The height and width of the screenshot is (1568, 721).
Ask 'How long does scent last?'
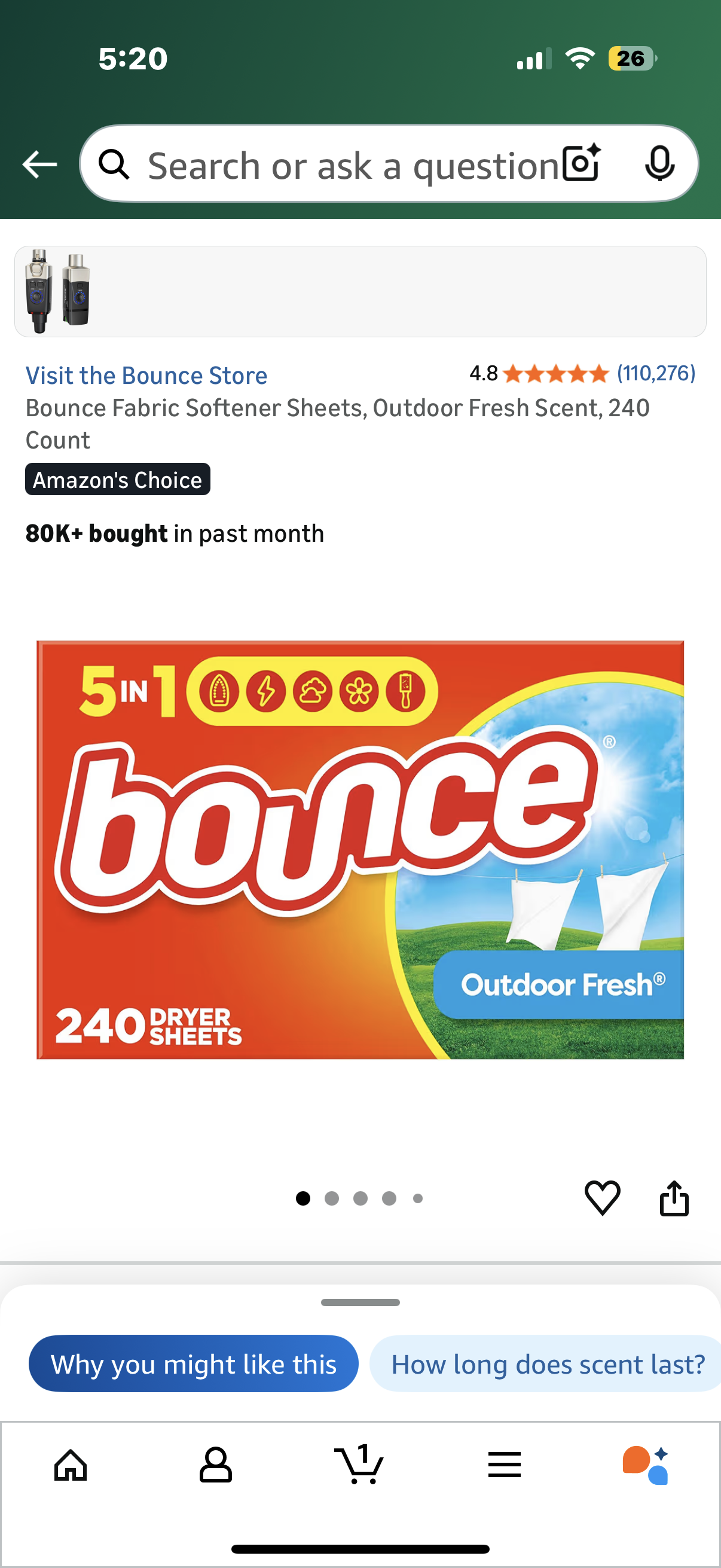[x=548, y=1364]
